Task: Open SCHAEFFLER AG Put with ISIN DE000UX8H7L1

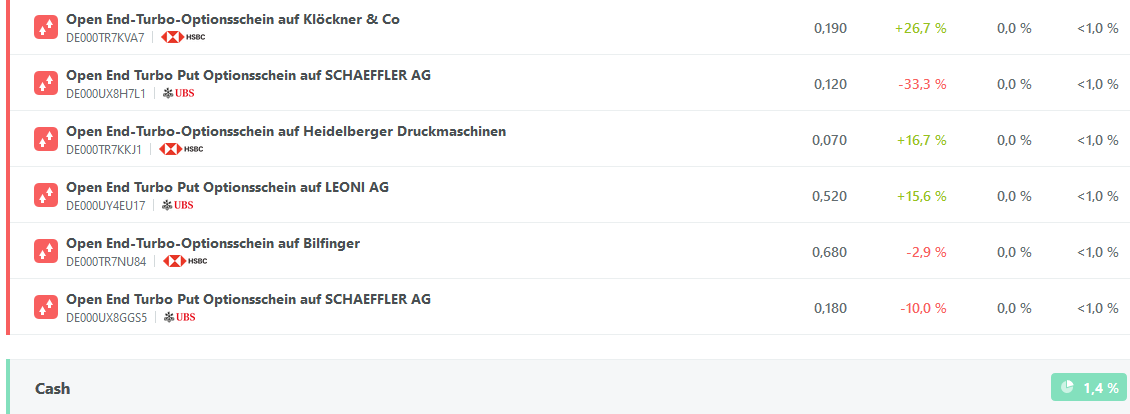Action: [x=248, y=76]
